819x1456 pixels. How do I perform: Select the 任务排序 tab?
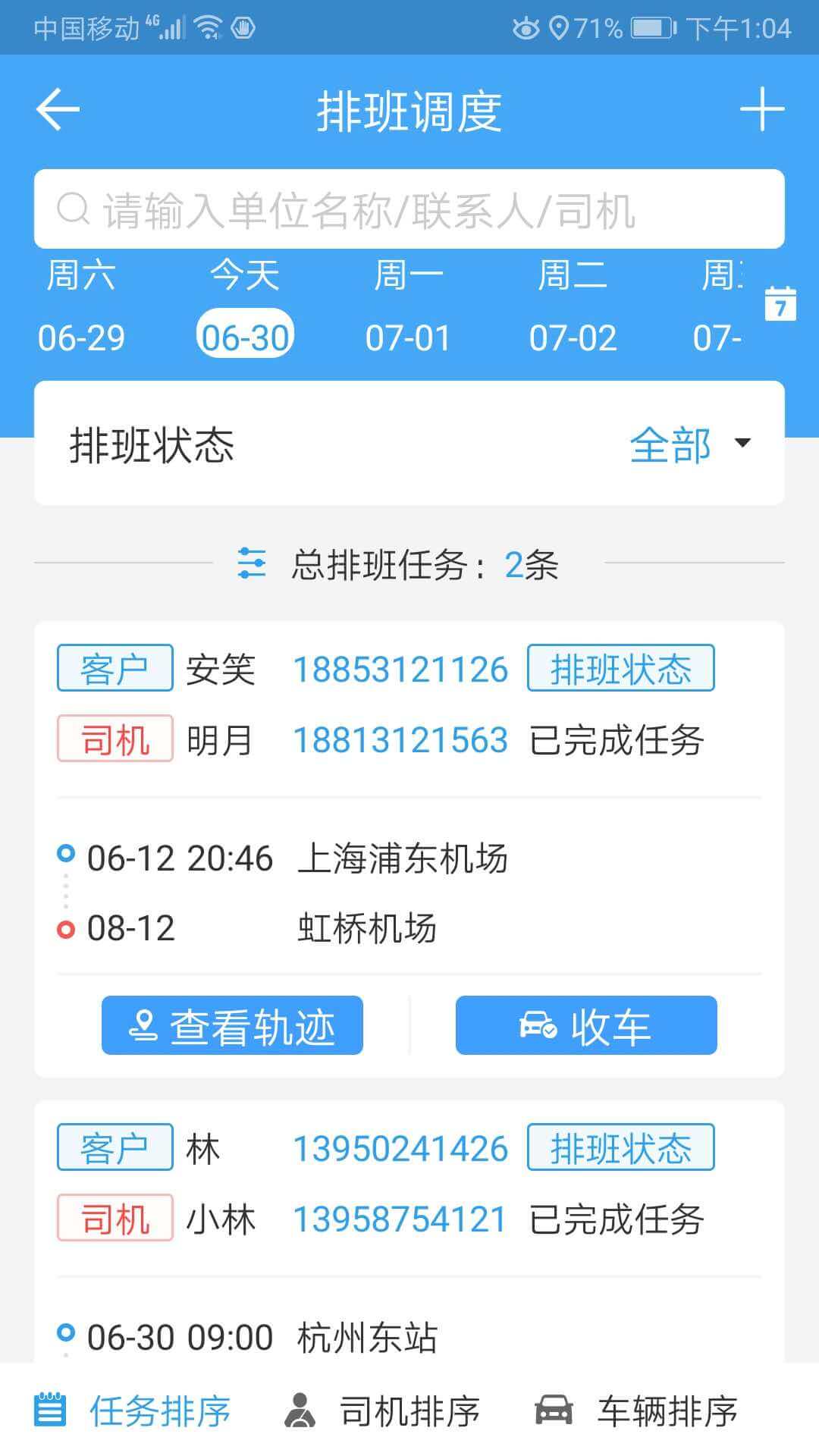coord(132,1411)
